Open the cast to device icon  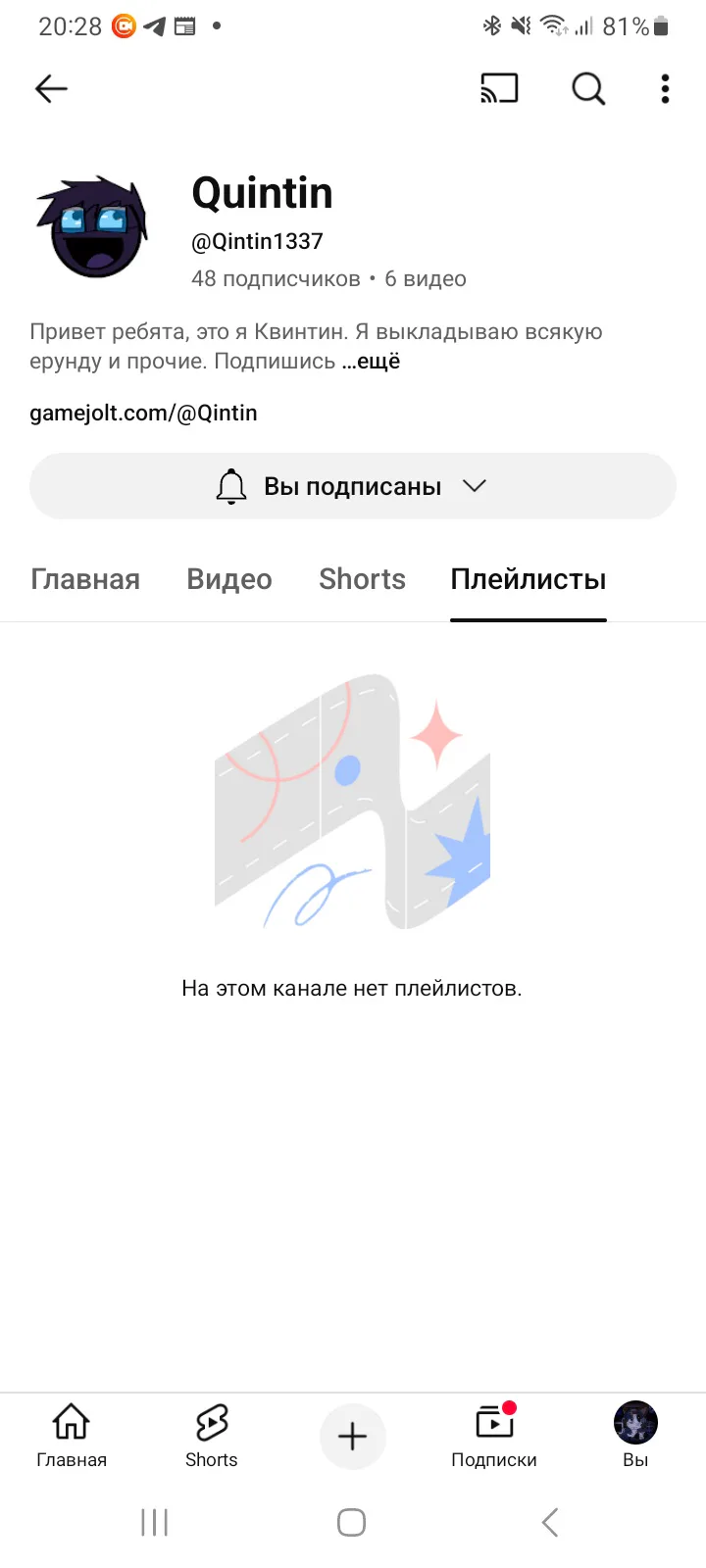point(499,89)
